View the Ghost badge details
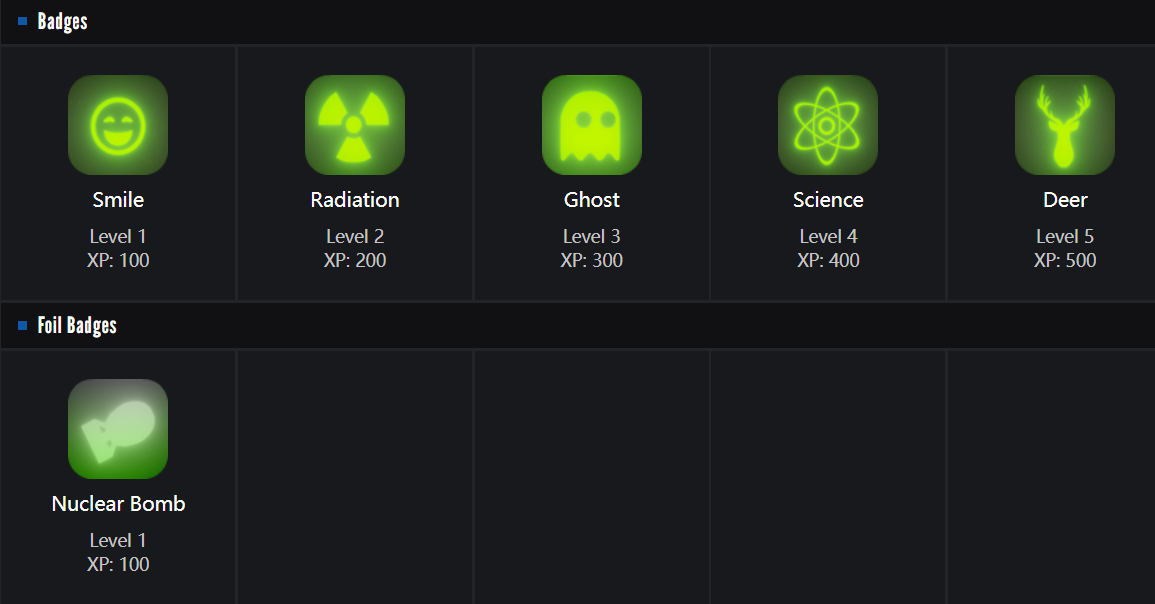The height and width of the screenshot is (604, 1155). coord(592,126)
